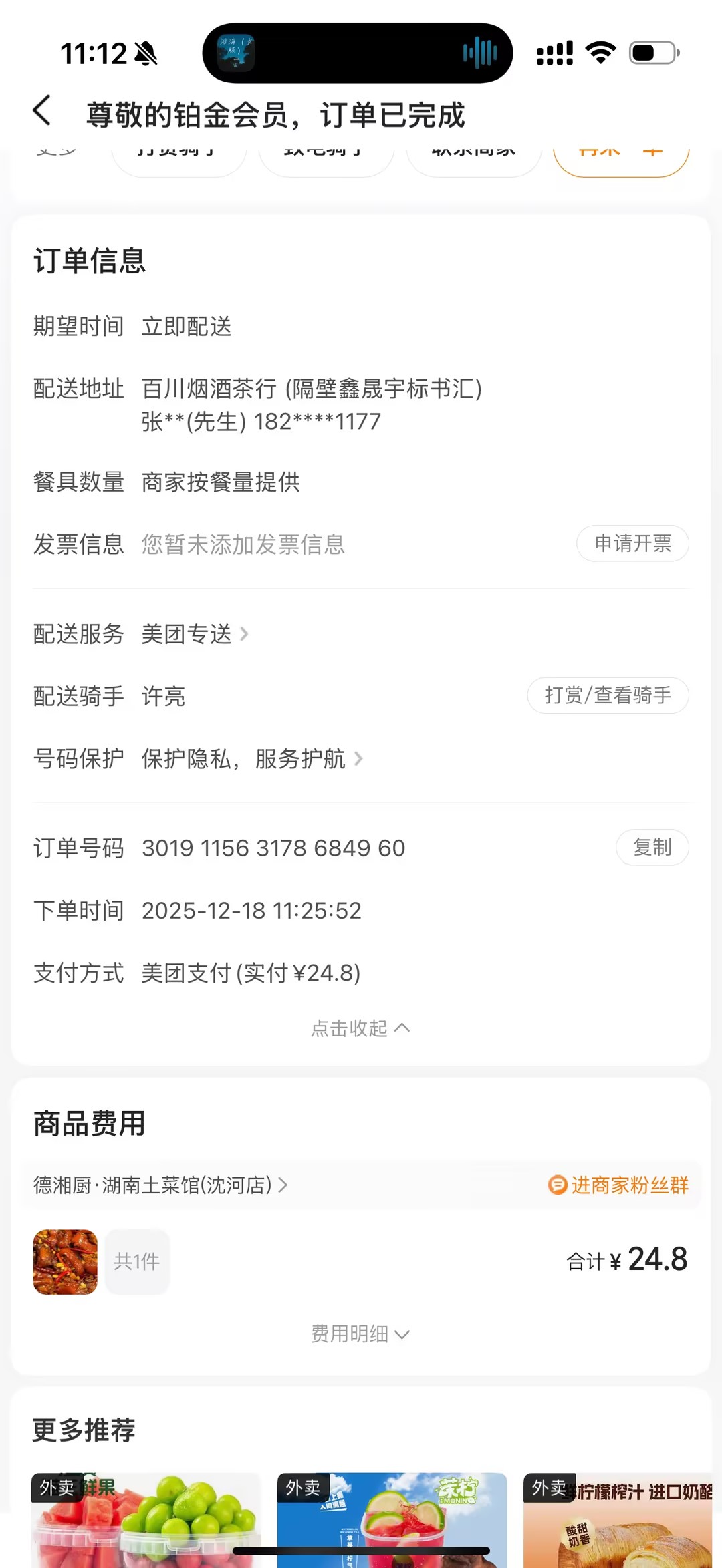Screen dimensions: 722x1568
Task: Expand 费用明细 cost breakdown
Action: [x=360, y=1334]
